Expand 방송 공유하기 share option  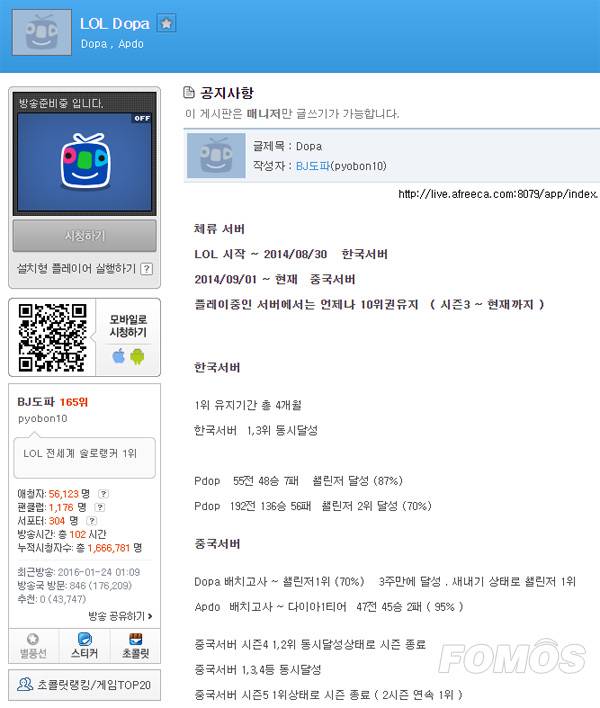[x=121, y=616]
